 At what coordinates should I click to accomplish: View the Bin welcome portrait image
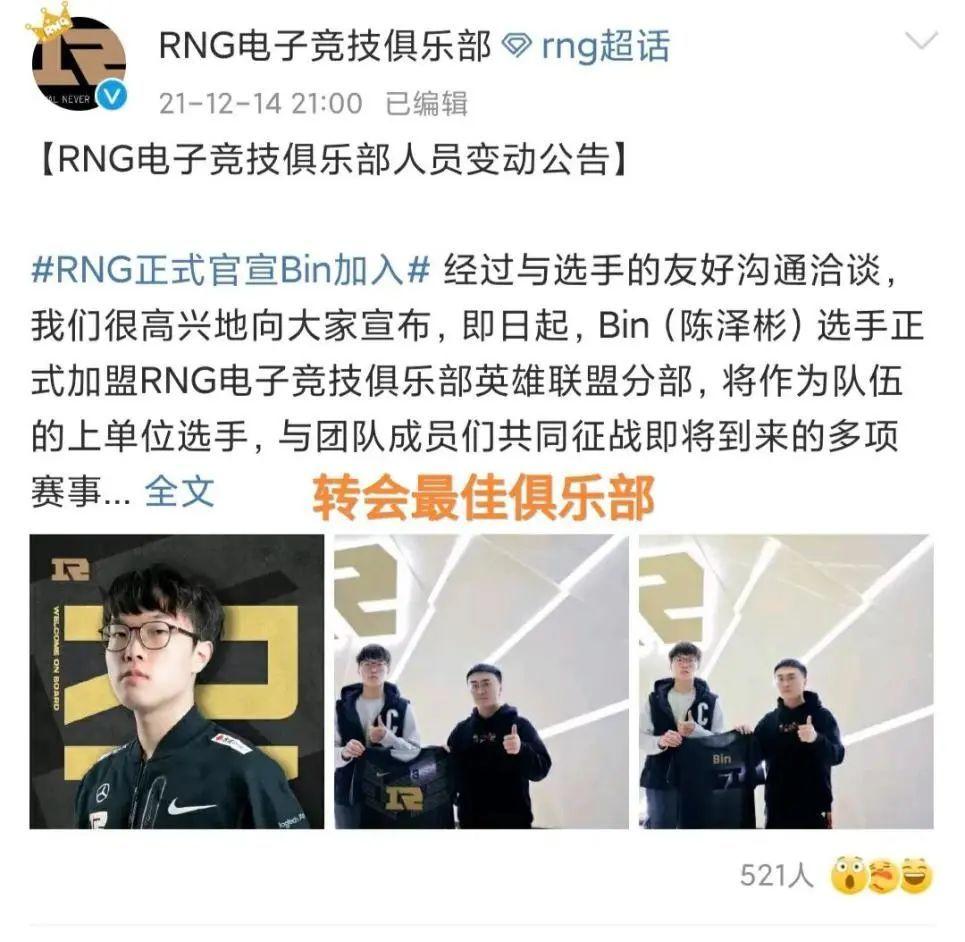click(177, 681)
